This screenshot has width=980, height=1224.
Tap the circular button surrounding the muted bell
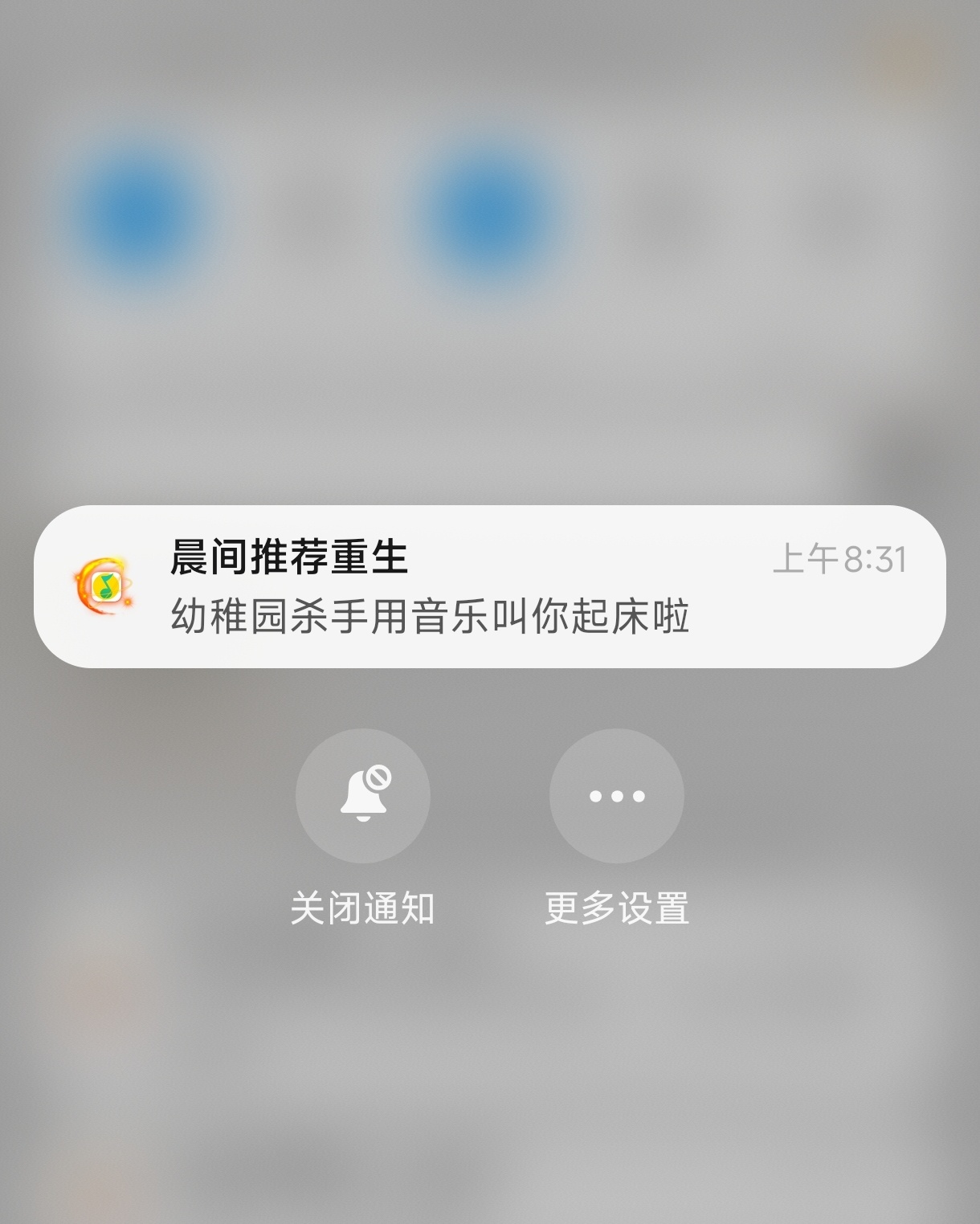(363, 795)
